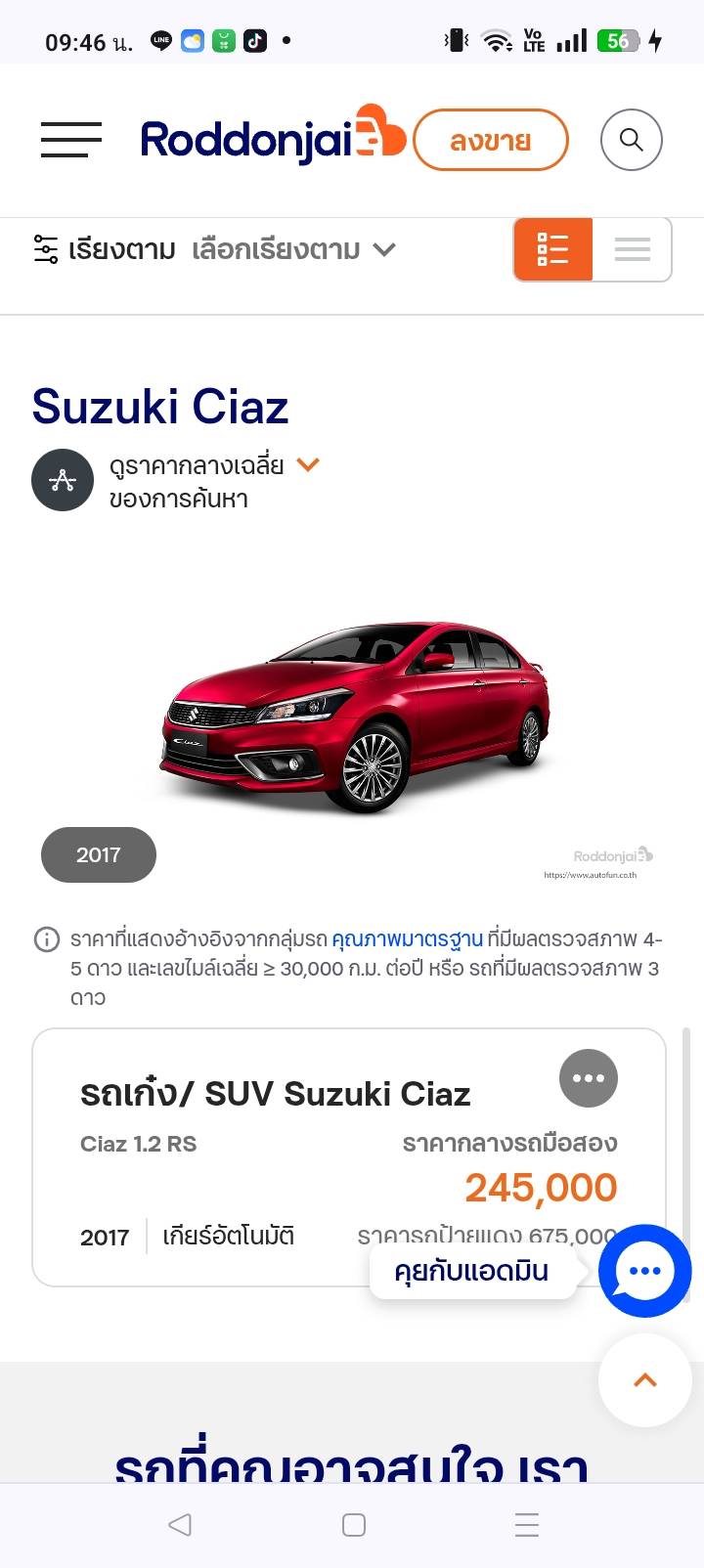Go back using system navigation
The image size is (704, 1568).
[x=180, y=1525]
